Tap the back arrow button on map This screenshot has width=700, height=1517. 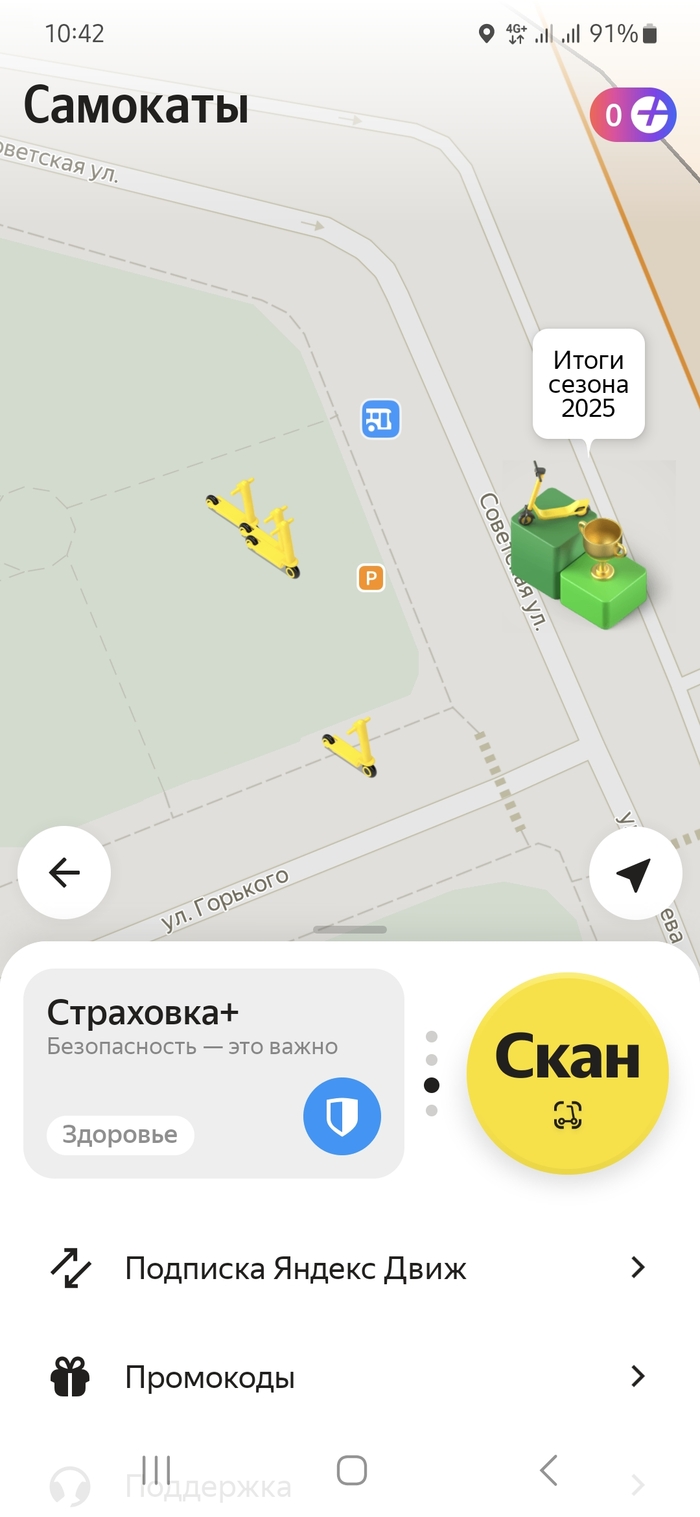64,873
